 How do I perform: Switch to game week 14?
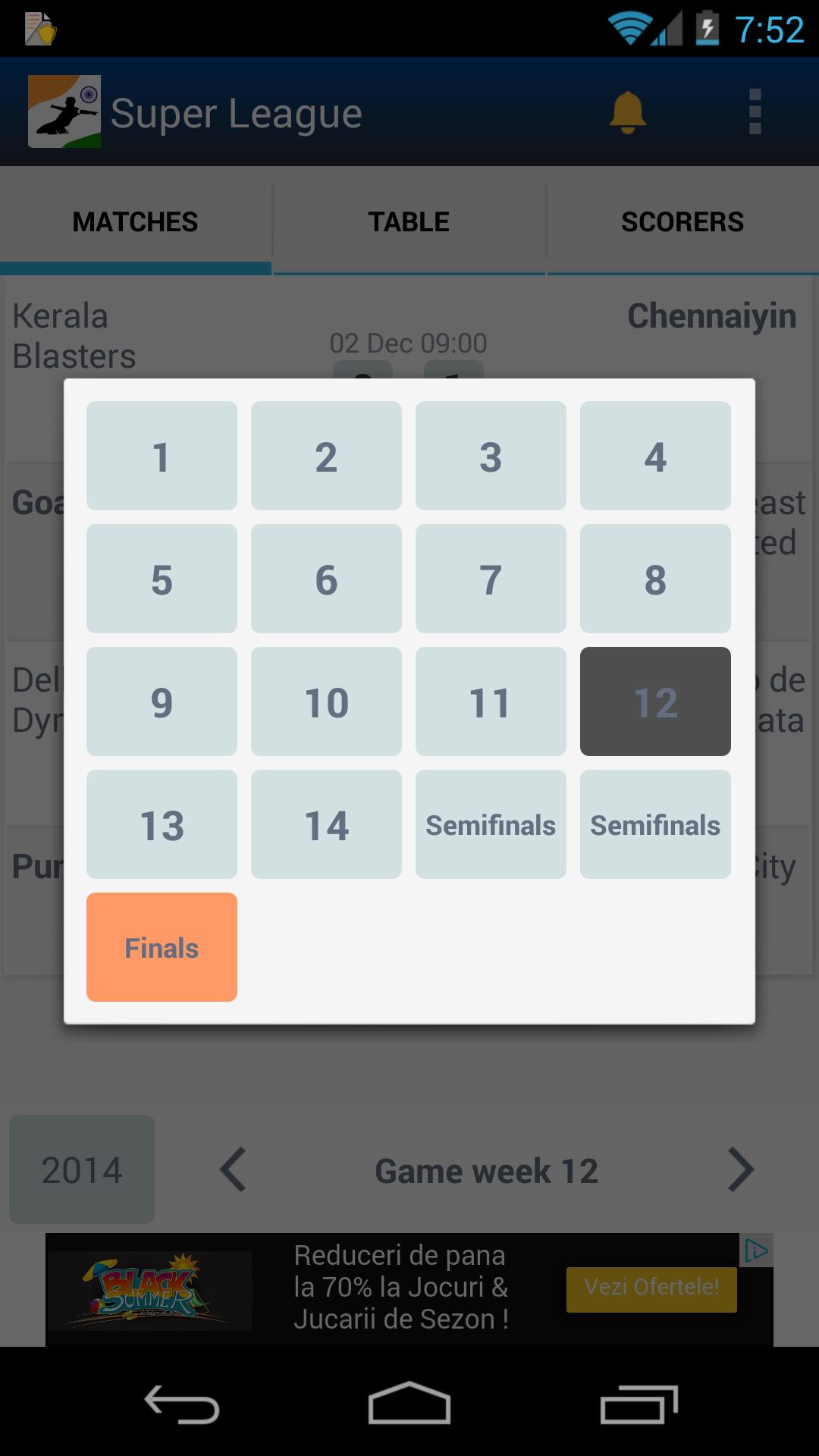326,824
